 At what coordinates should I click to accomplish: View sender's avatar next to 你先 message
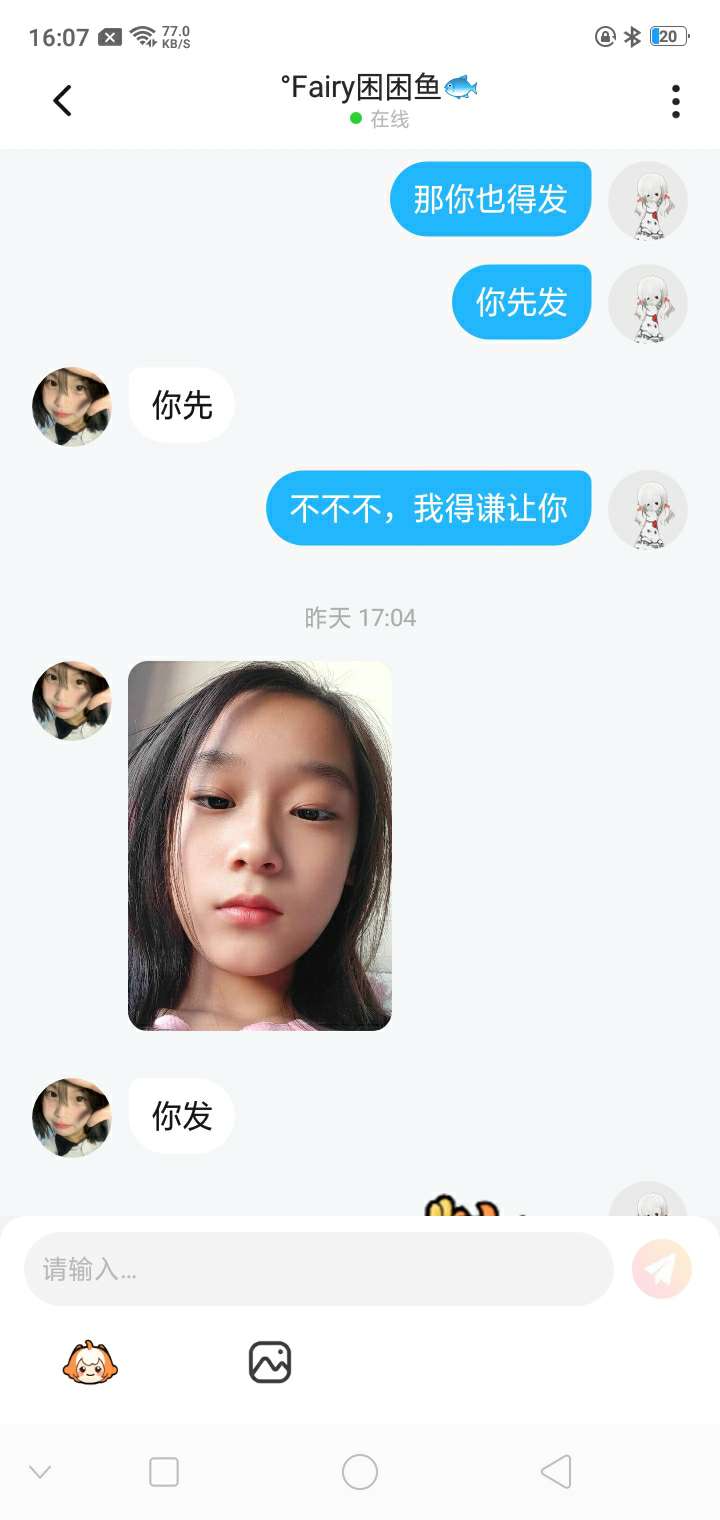[72, 406]
